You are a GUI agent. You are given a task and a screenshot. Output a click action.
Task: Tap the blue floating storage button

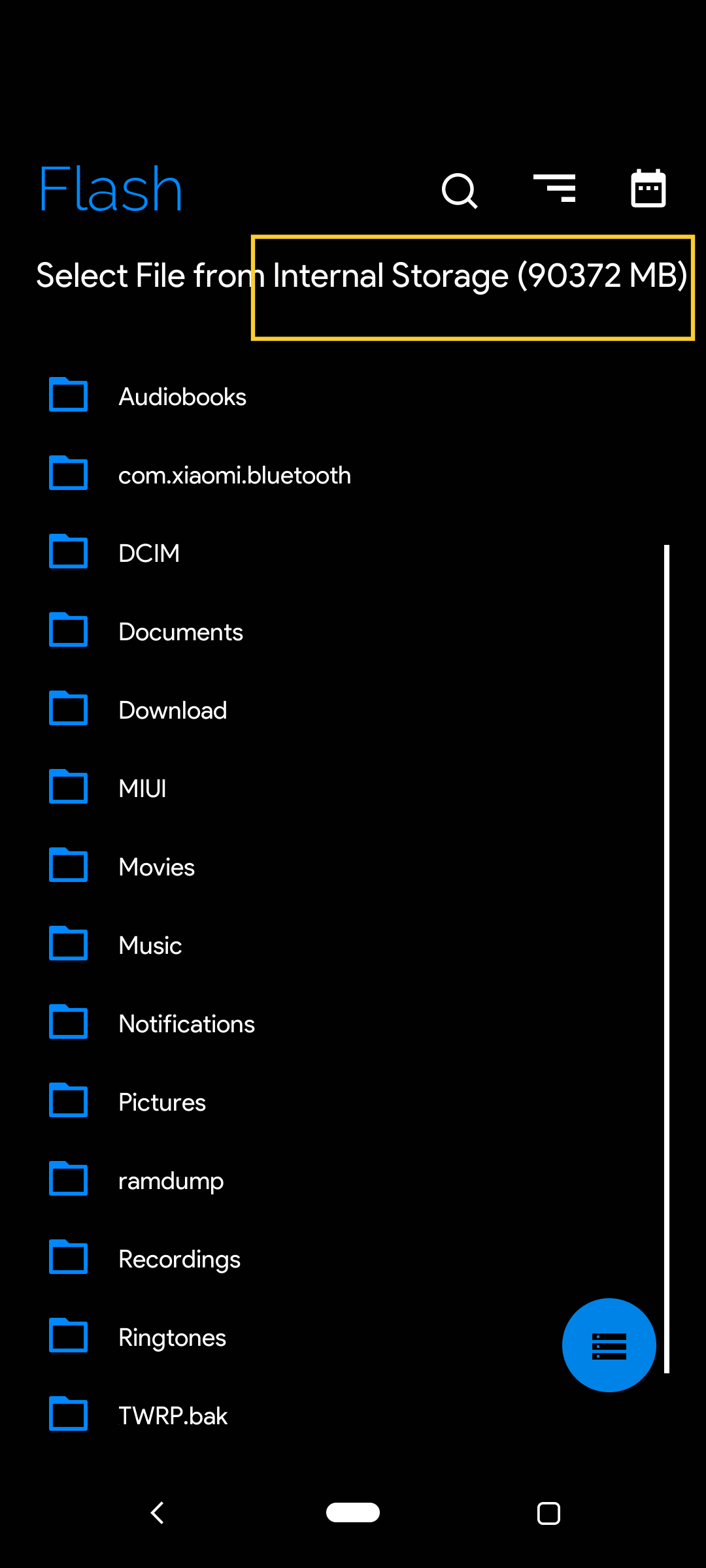[x=609, y=1345]
